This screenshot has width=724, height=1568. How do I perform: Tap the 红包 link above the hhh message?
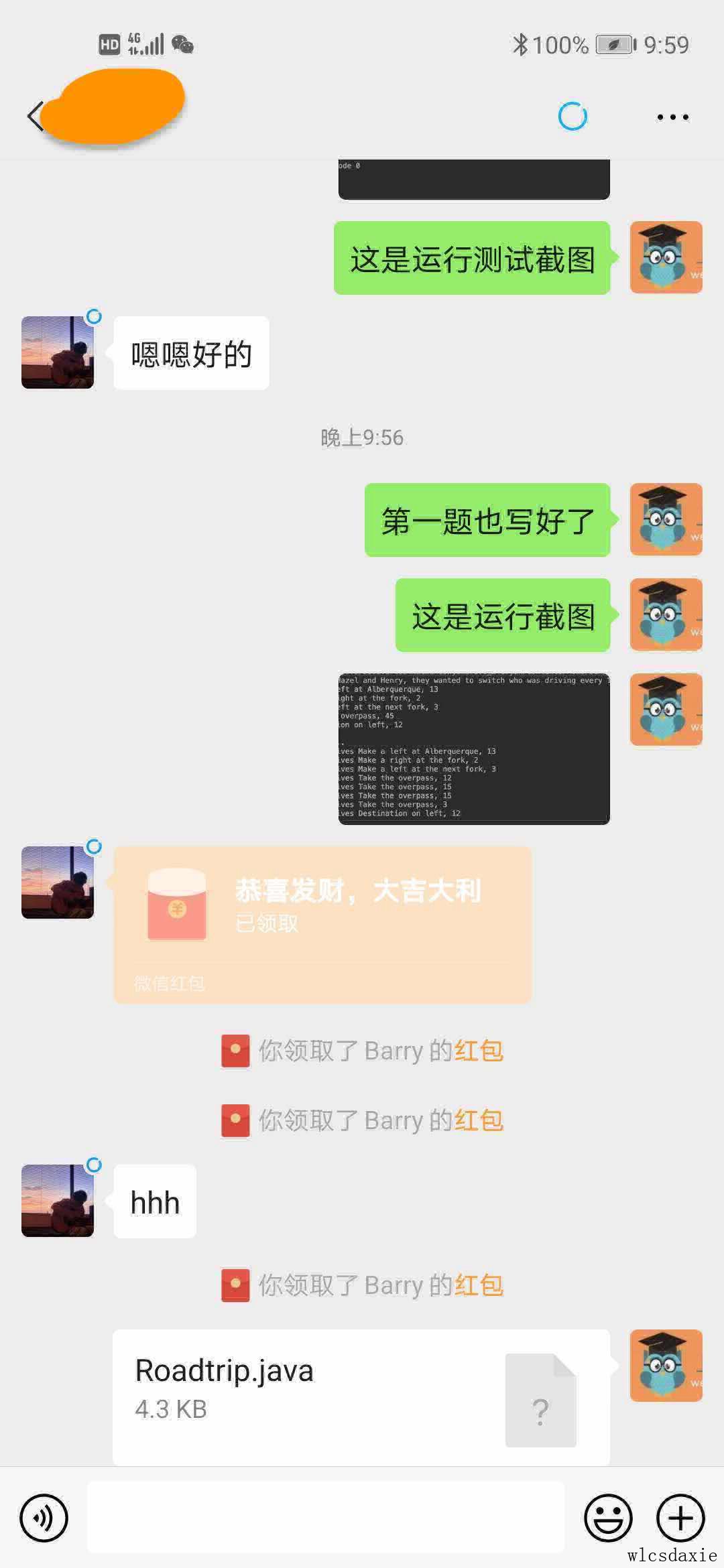click(479, 1120)
